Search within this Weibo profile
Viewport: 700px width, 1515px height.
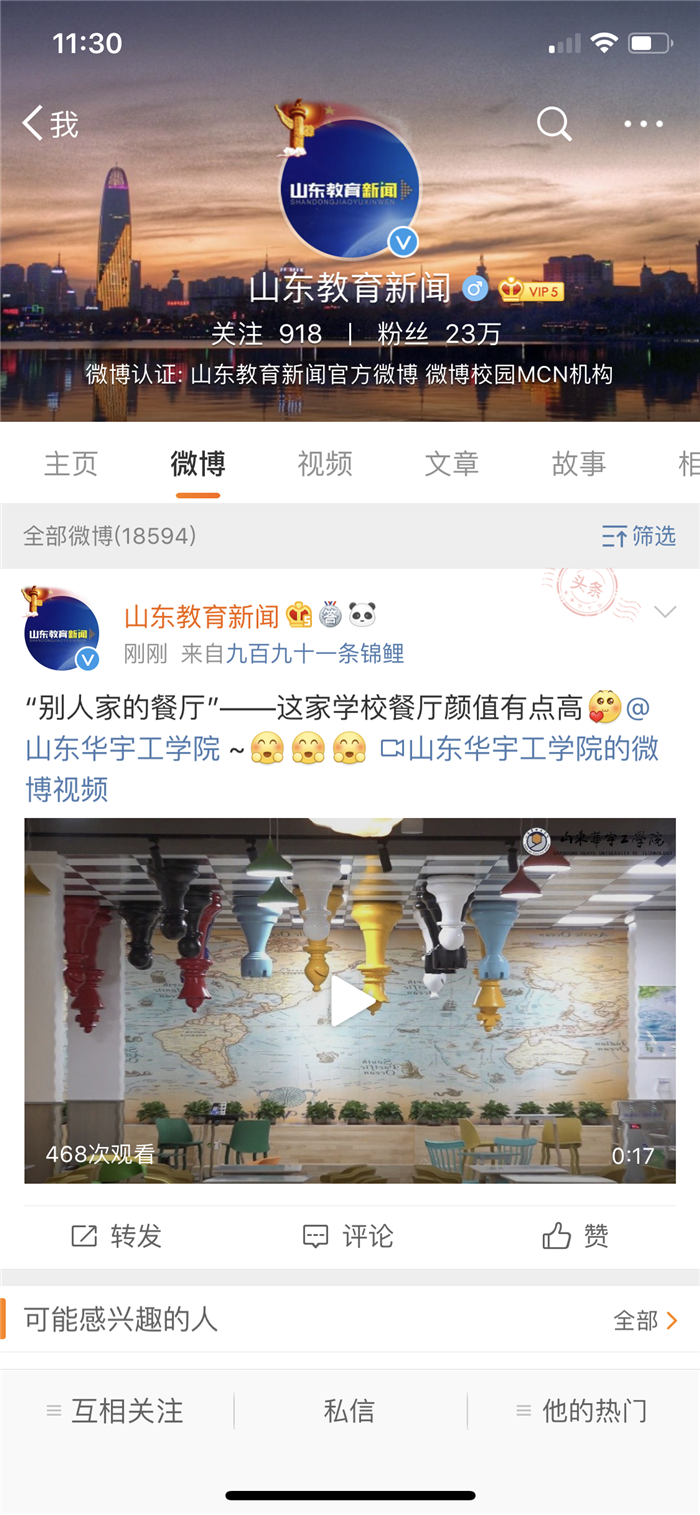554,124
